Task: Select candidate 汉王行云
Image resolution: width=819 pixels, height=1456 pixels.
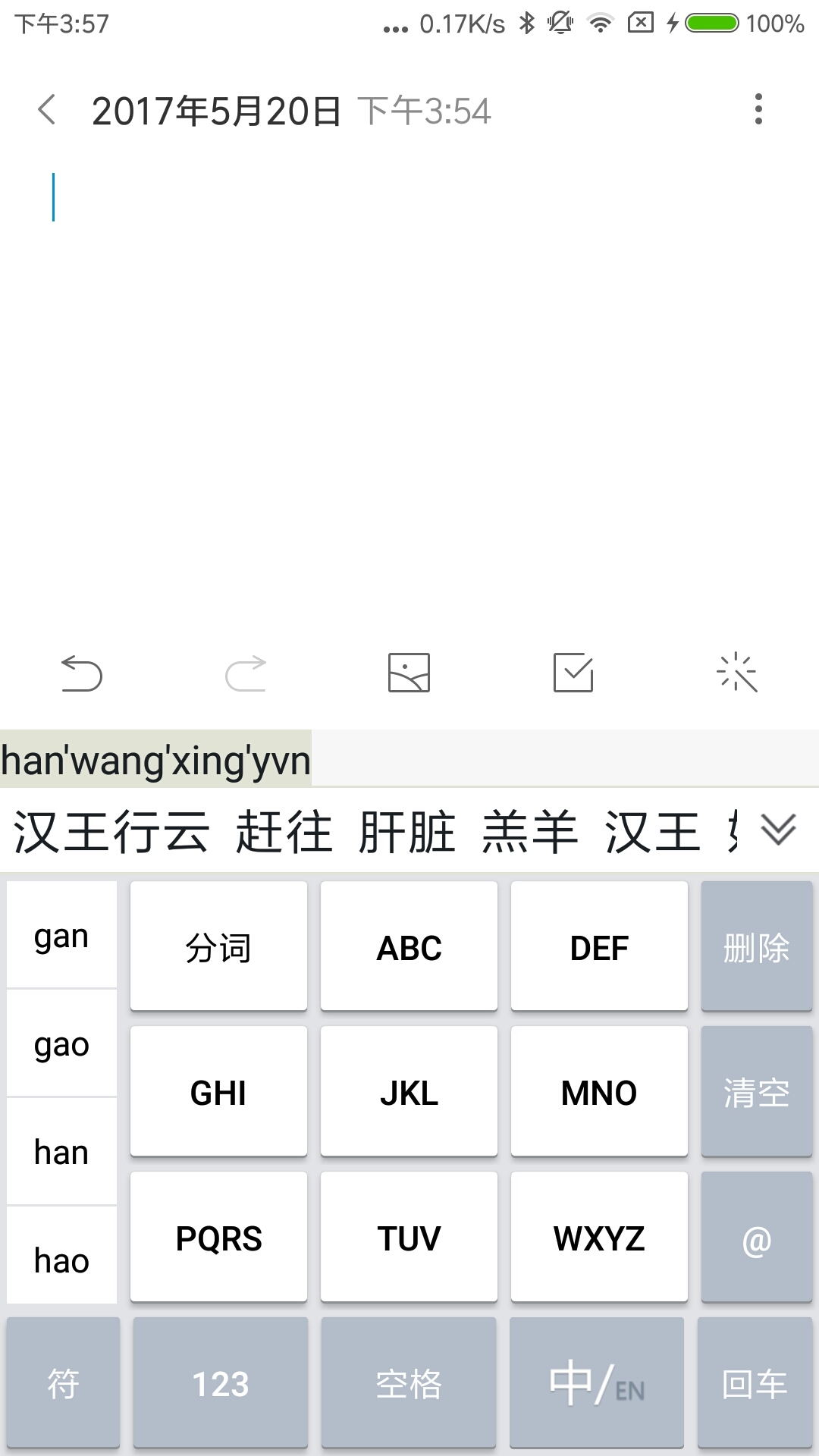Action: click(x=111, y=833)
